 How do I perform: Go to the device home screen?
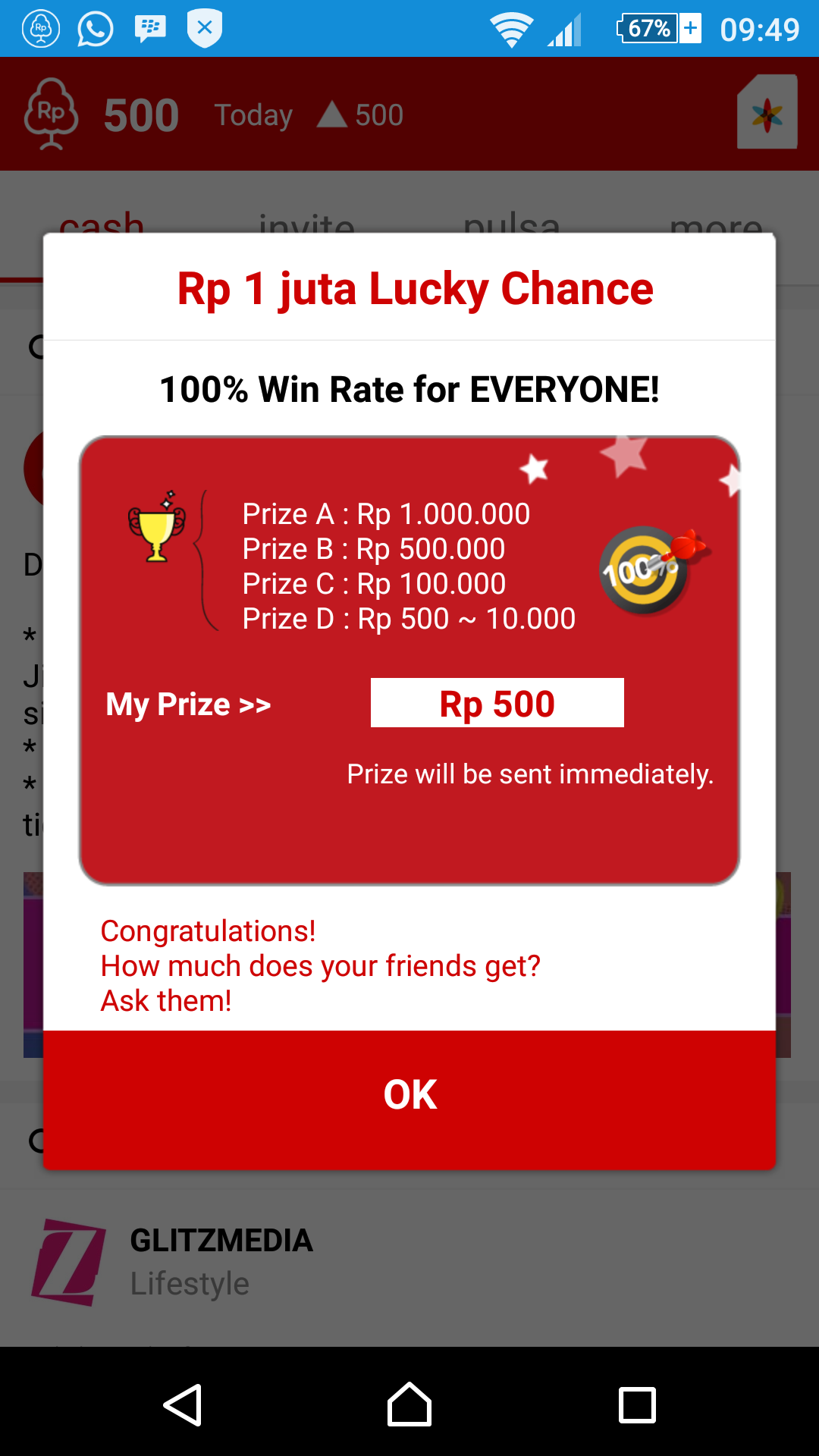(x=409, y=1404)
